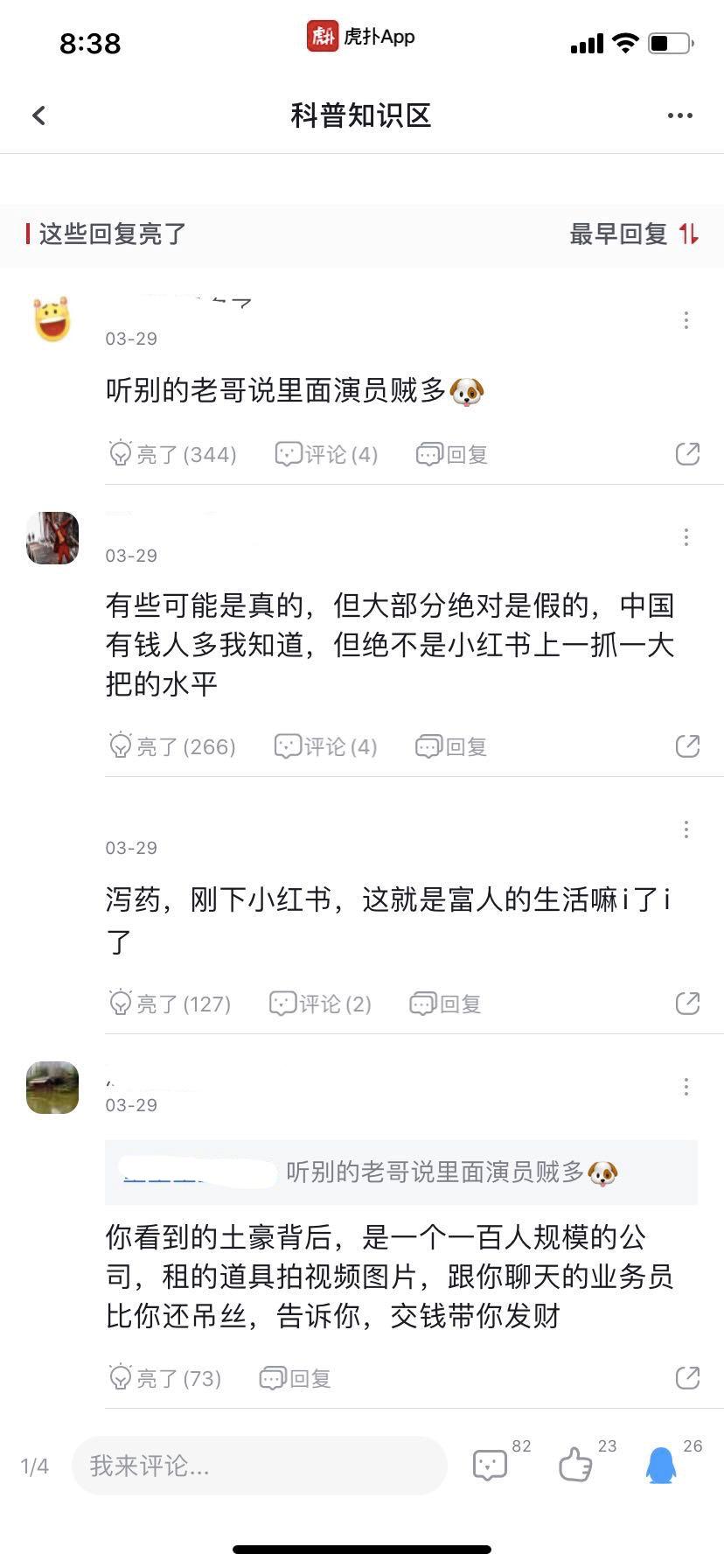Screen dimensions: 724x1568
Task: Tap the thumbs-up icon showing 23
Action: (575, 1464)
